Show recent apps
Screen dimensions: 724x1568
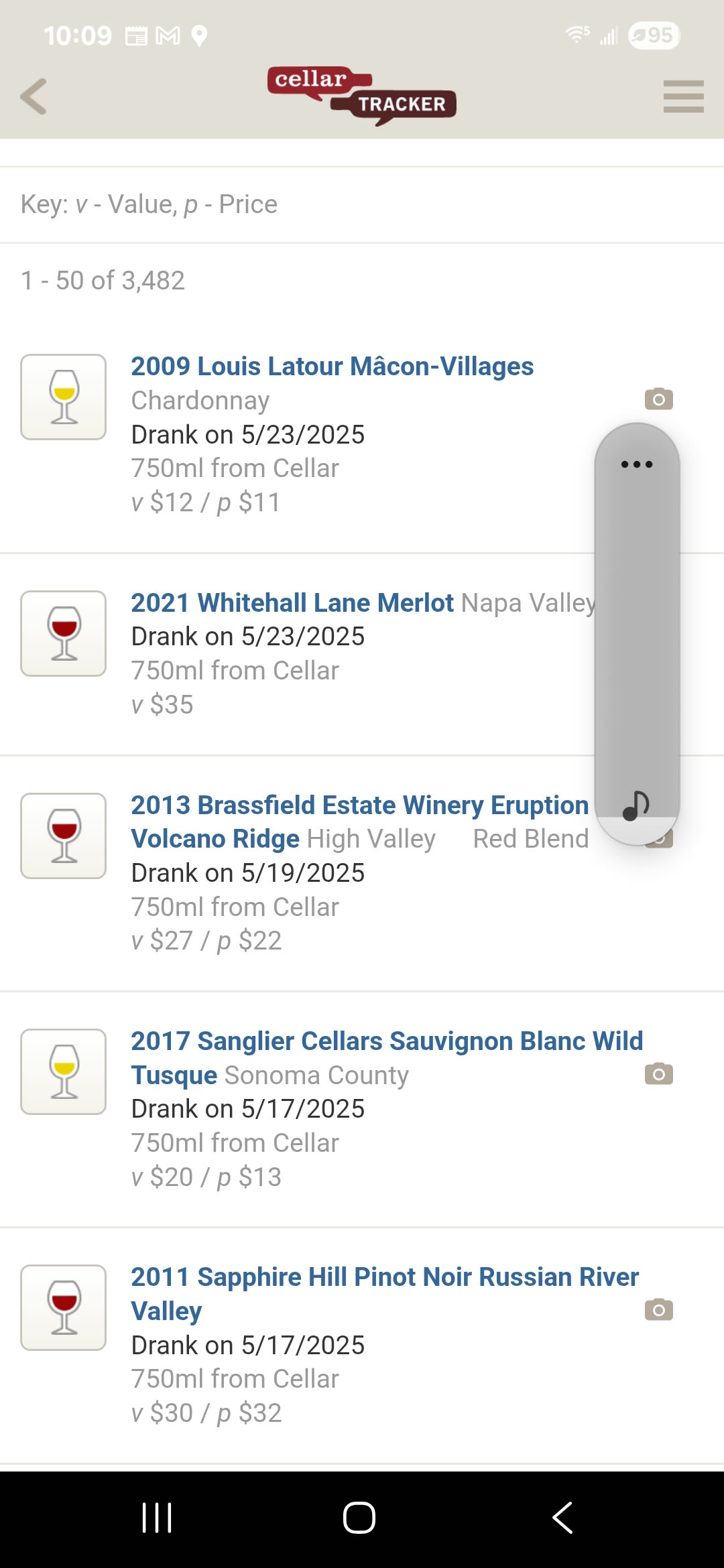[x=157, y=1518]
